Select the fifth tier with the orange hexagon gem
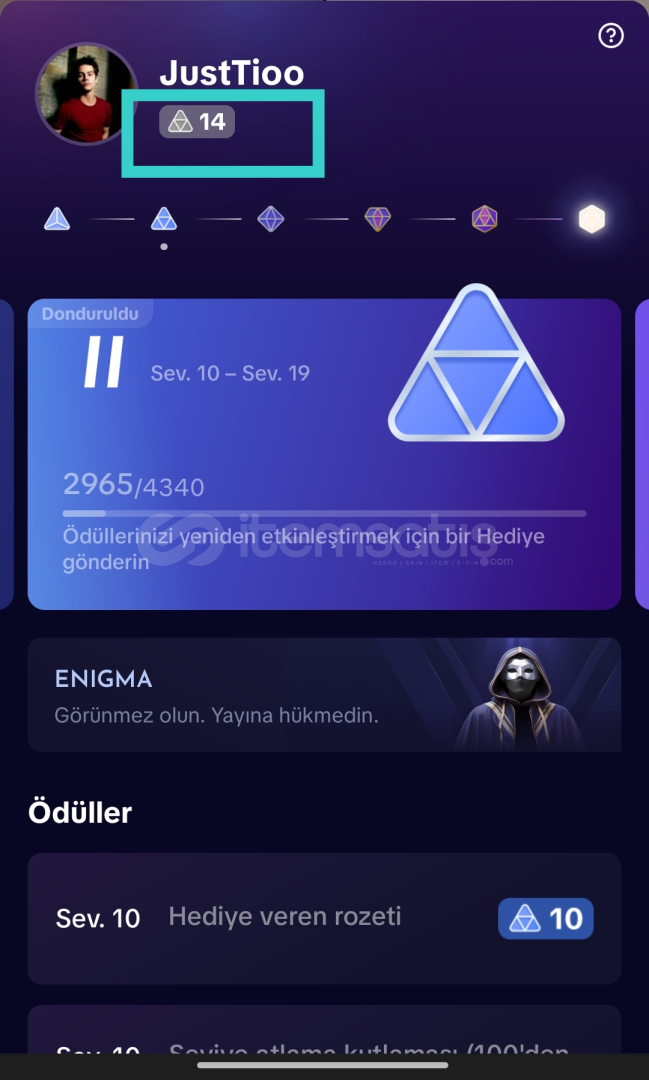This screenshot has width=649, height=1080. (484, 218)
